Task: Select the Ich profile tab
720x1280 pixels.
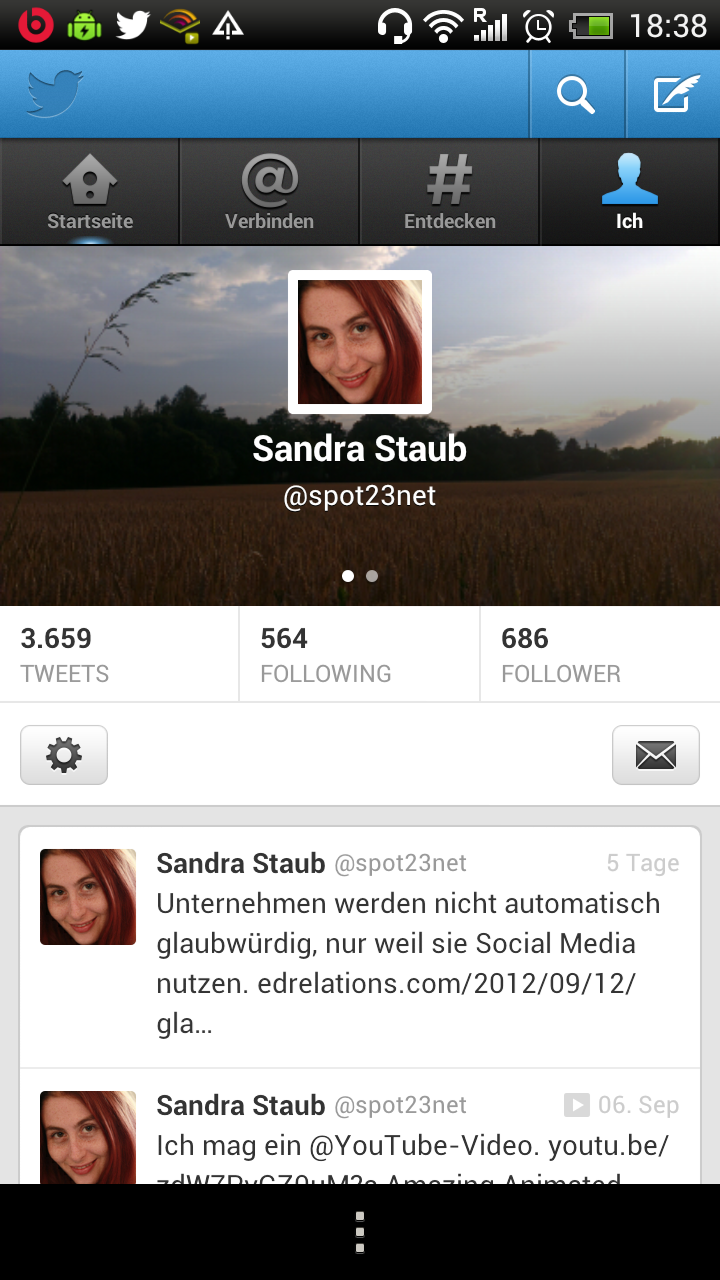Action: click(x=630, y=192)
